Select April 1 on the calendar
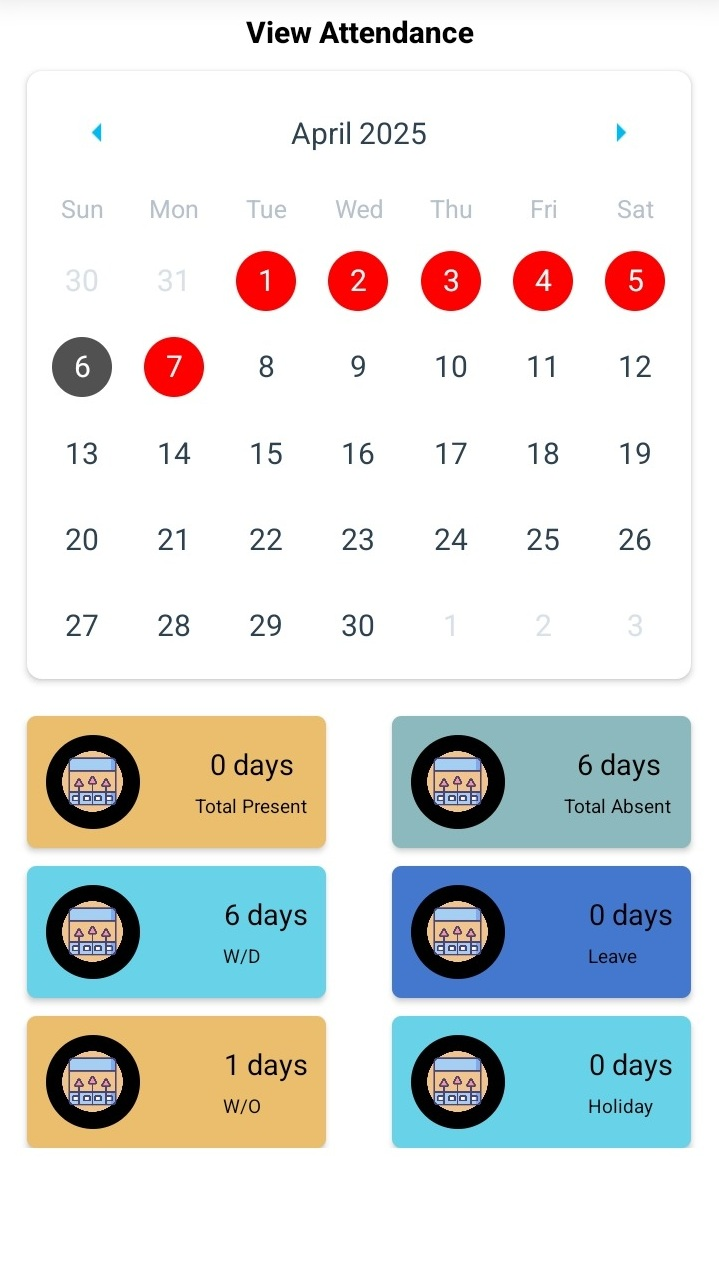Viewport: 719px width, 1278px height. [266, 281]
